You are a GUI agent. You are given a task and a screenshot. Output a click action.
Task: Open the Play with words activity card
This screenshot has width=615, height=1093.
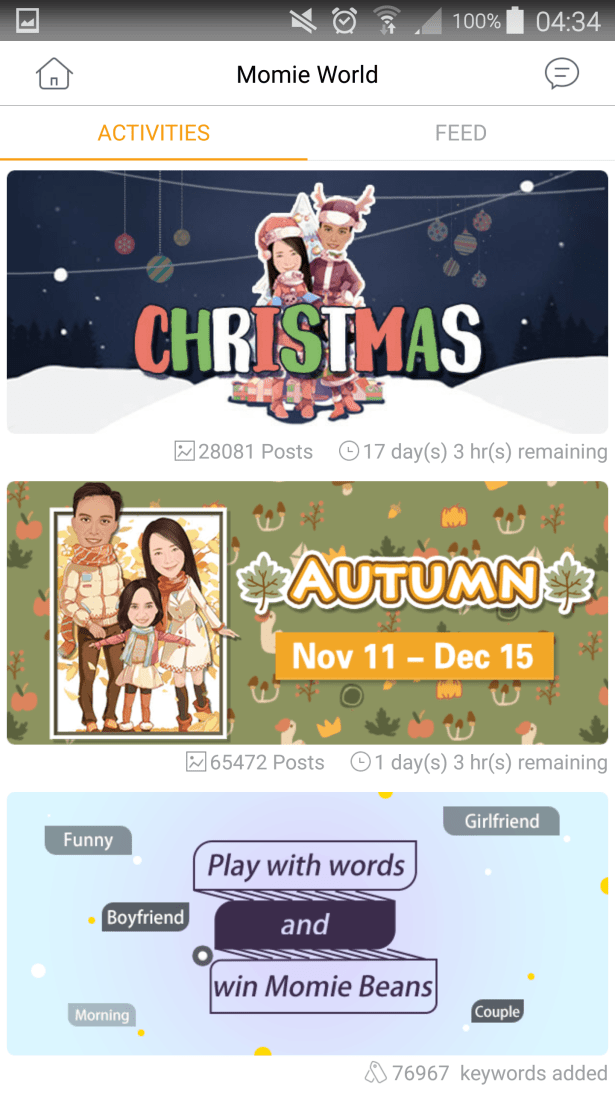[x=307, y=923]
